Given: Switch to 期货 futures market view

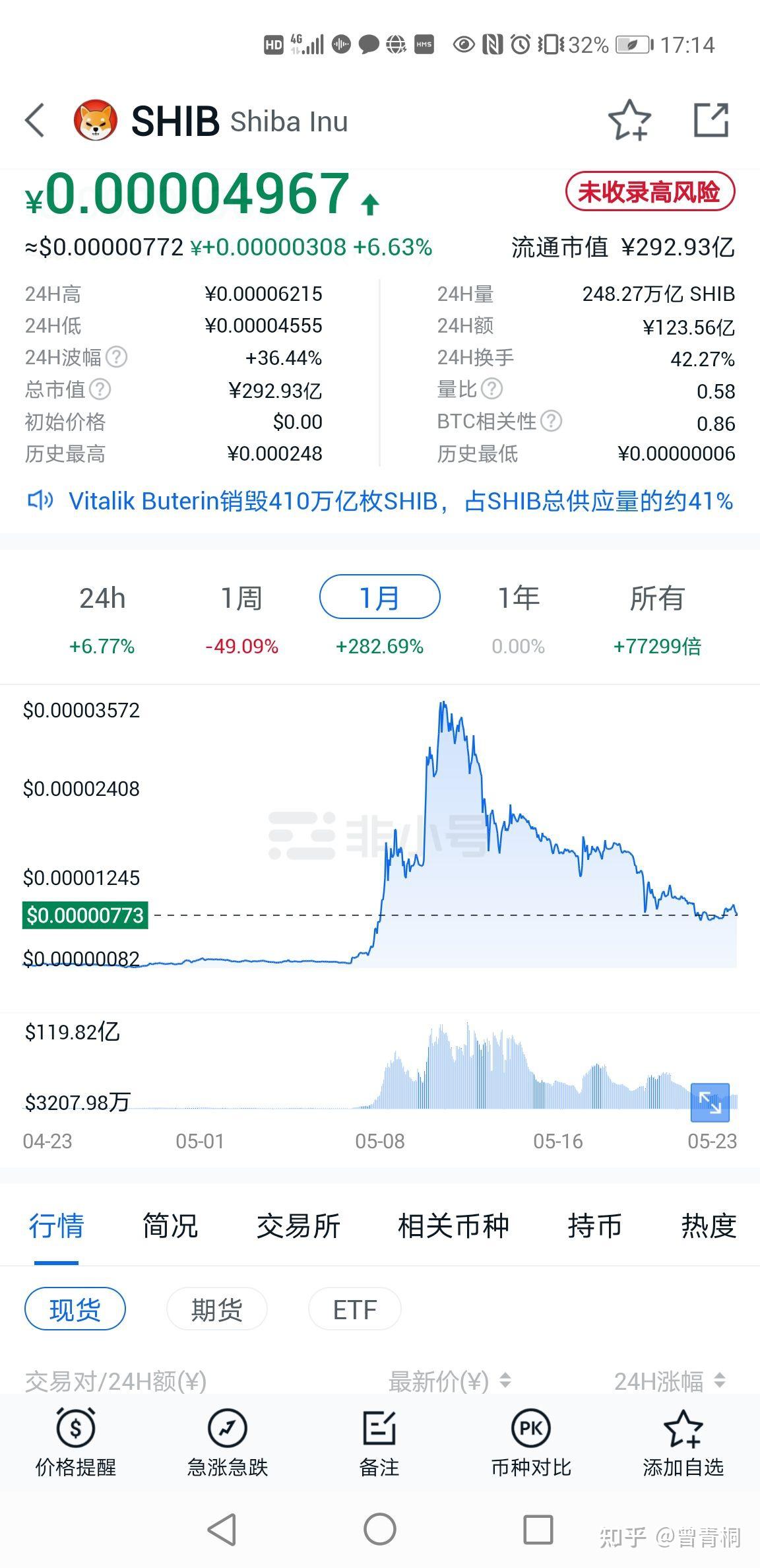Looking at the screenshot, I should (216, 1309).
